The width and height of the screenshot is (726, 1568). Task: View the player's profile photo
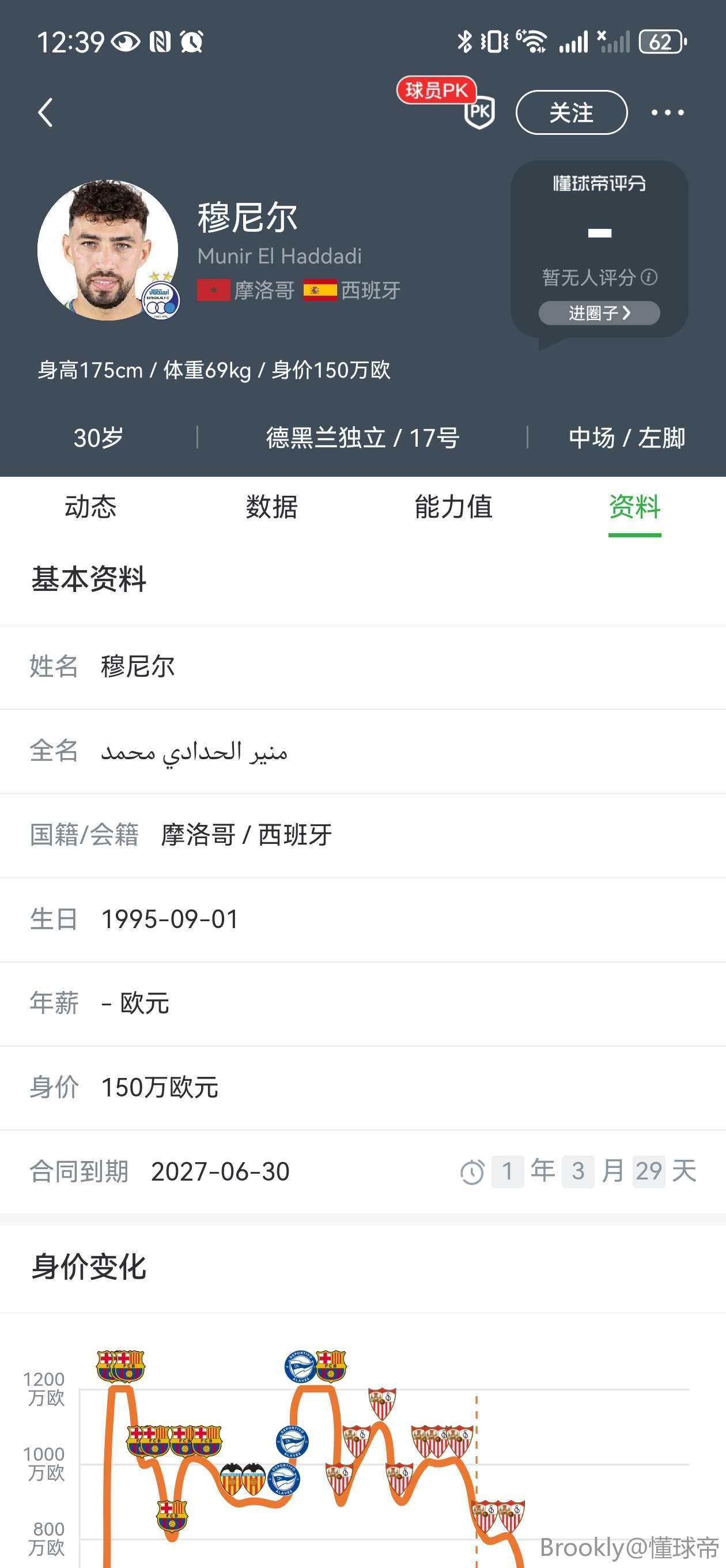coord(108,250)
